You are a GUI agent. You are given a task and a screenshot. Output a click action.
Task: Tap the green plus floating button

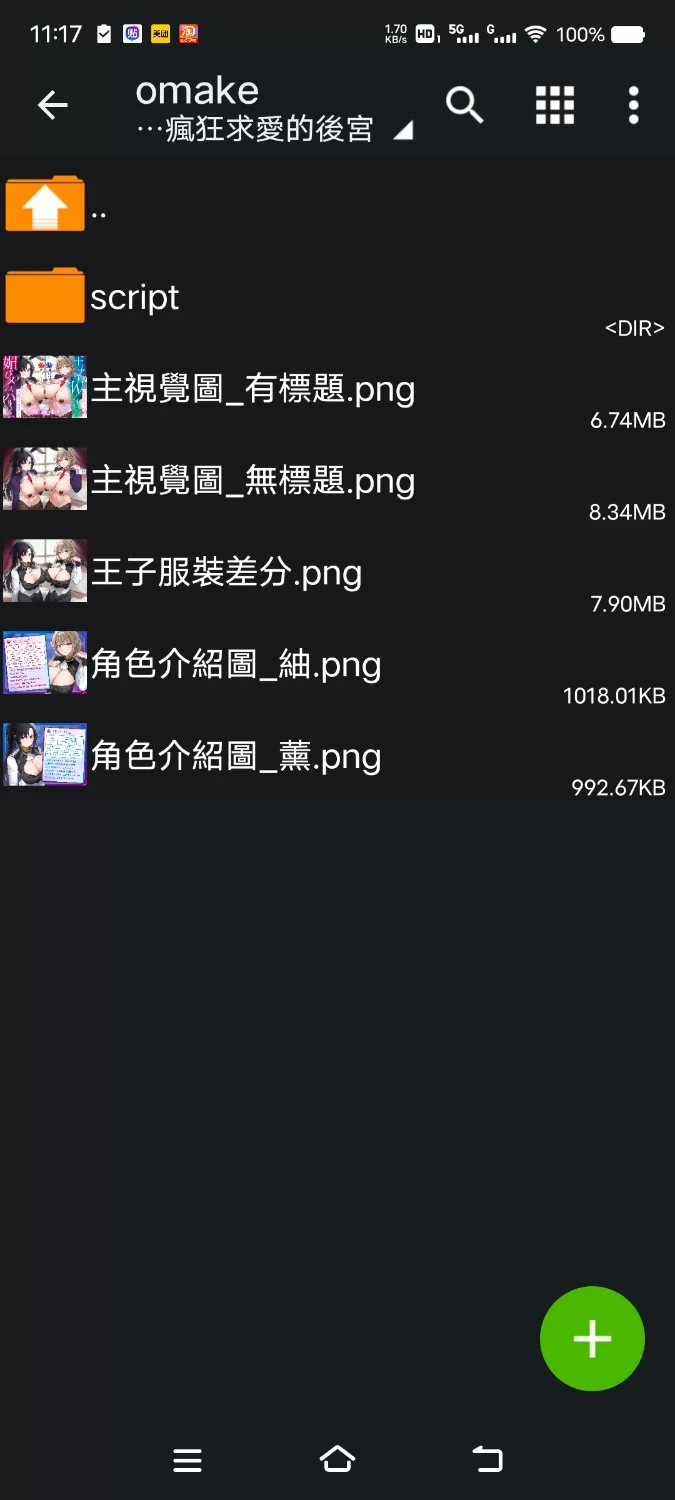click(592, 1338)
